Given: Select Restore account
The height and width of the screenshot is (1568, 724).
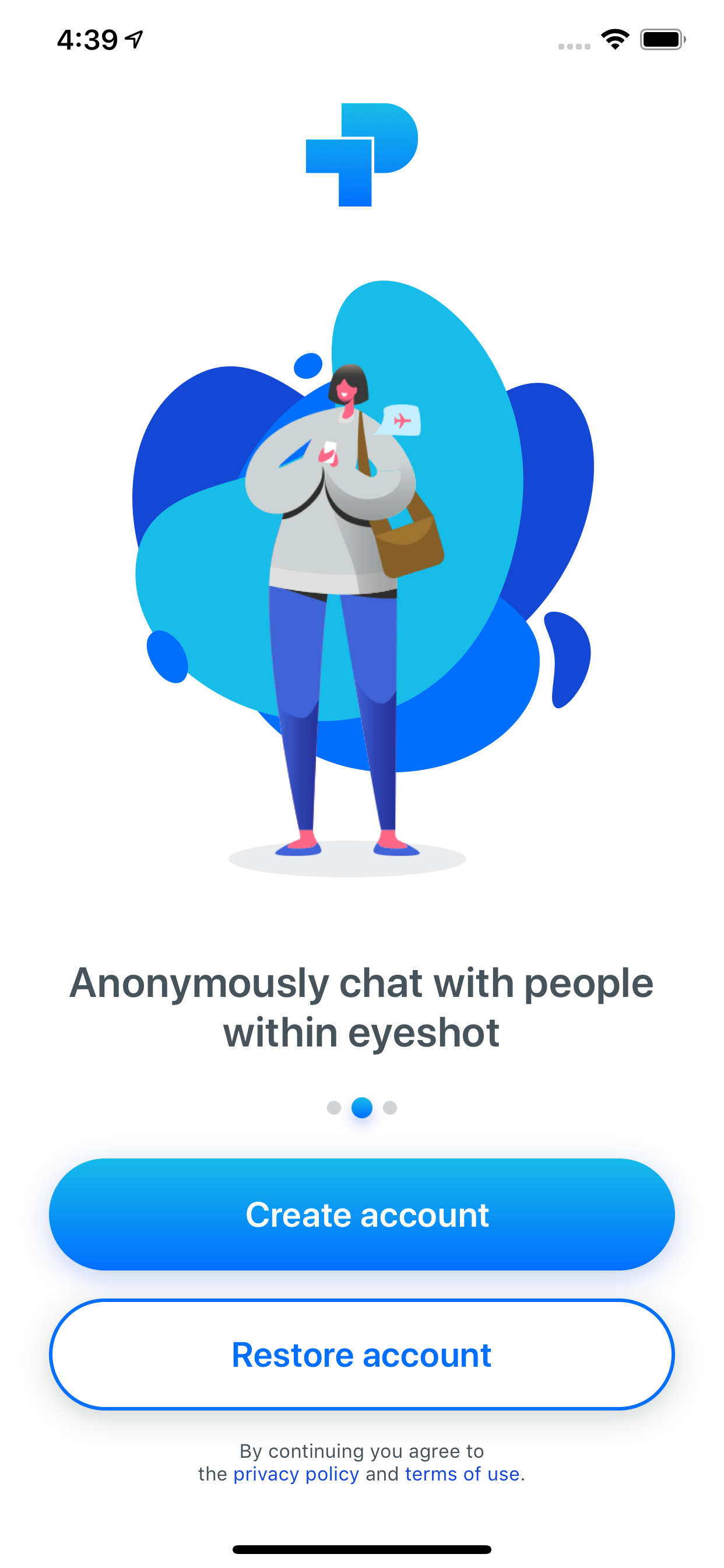Looking at the screenshot, I should (361, 1355).
